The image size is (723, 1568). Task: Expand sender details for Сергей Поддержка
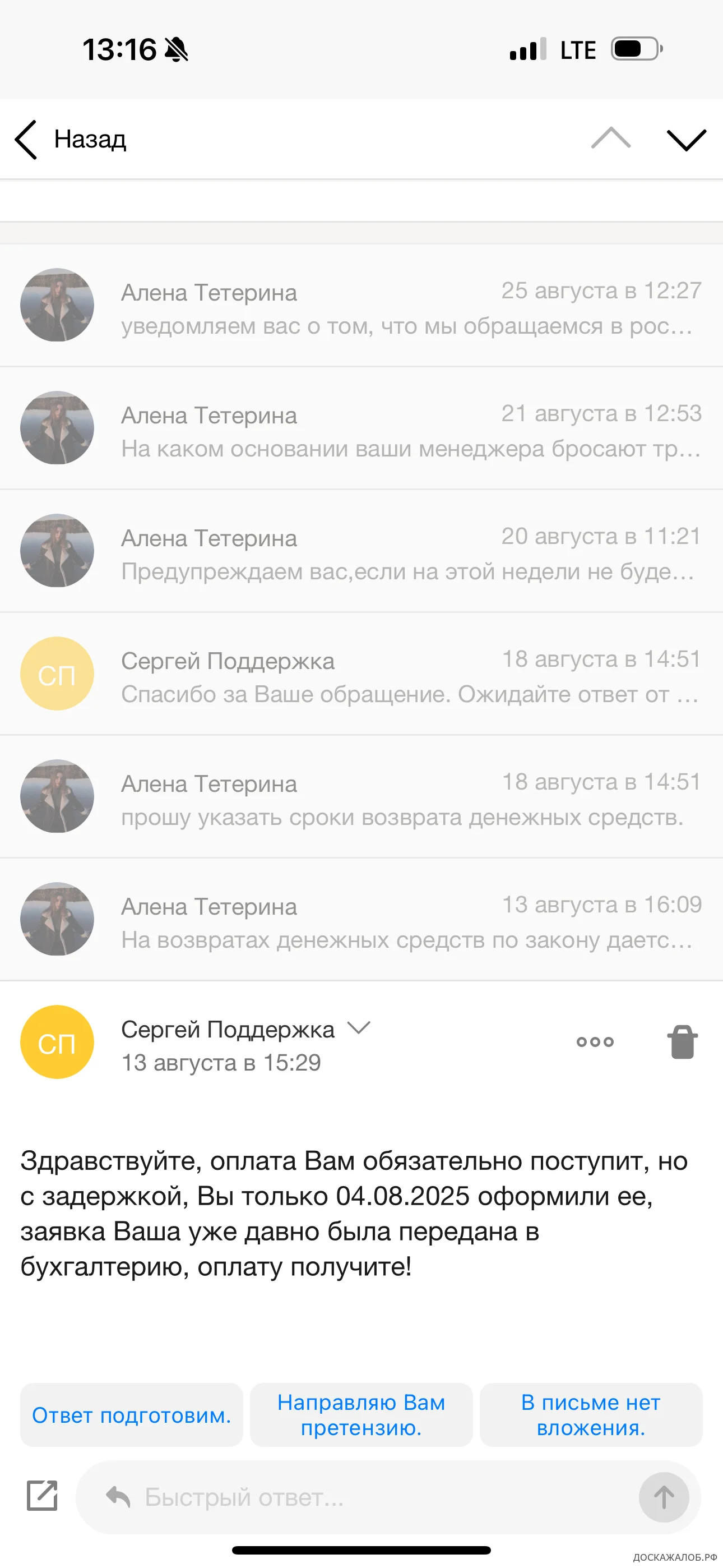[x=359, y=1029]
